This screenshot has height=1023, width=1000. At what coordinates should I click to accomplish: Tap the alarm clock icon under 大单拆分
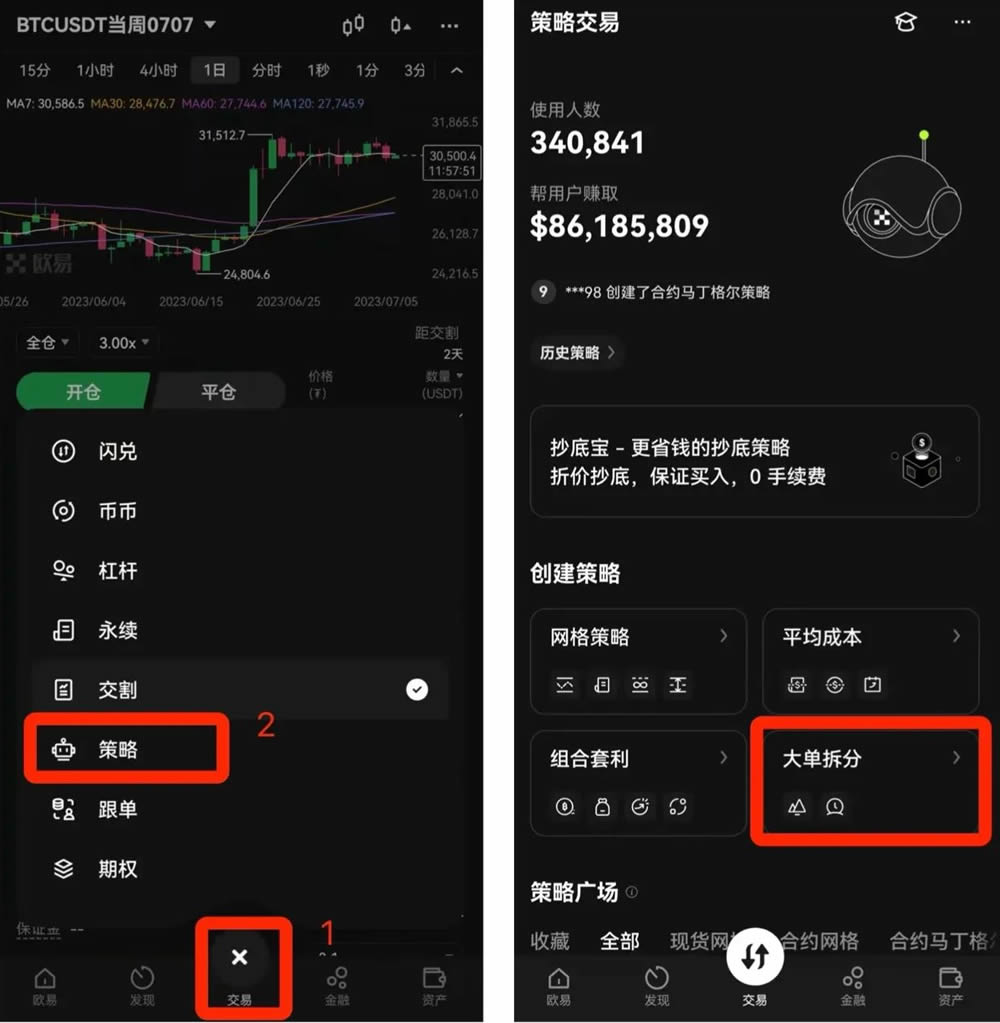pos(835,807)
